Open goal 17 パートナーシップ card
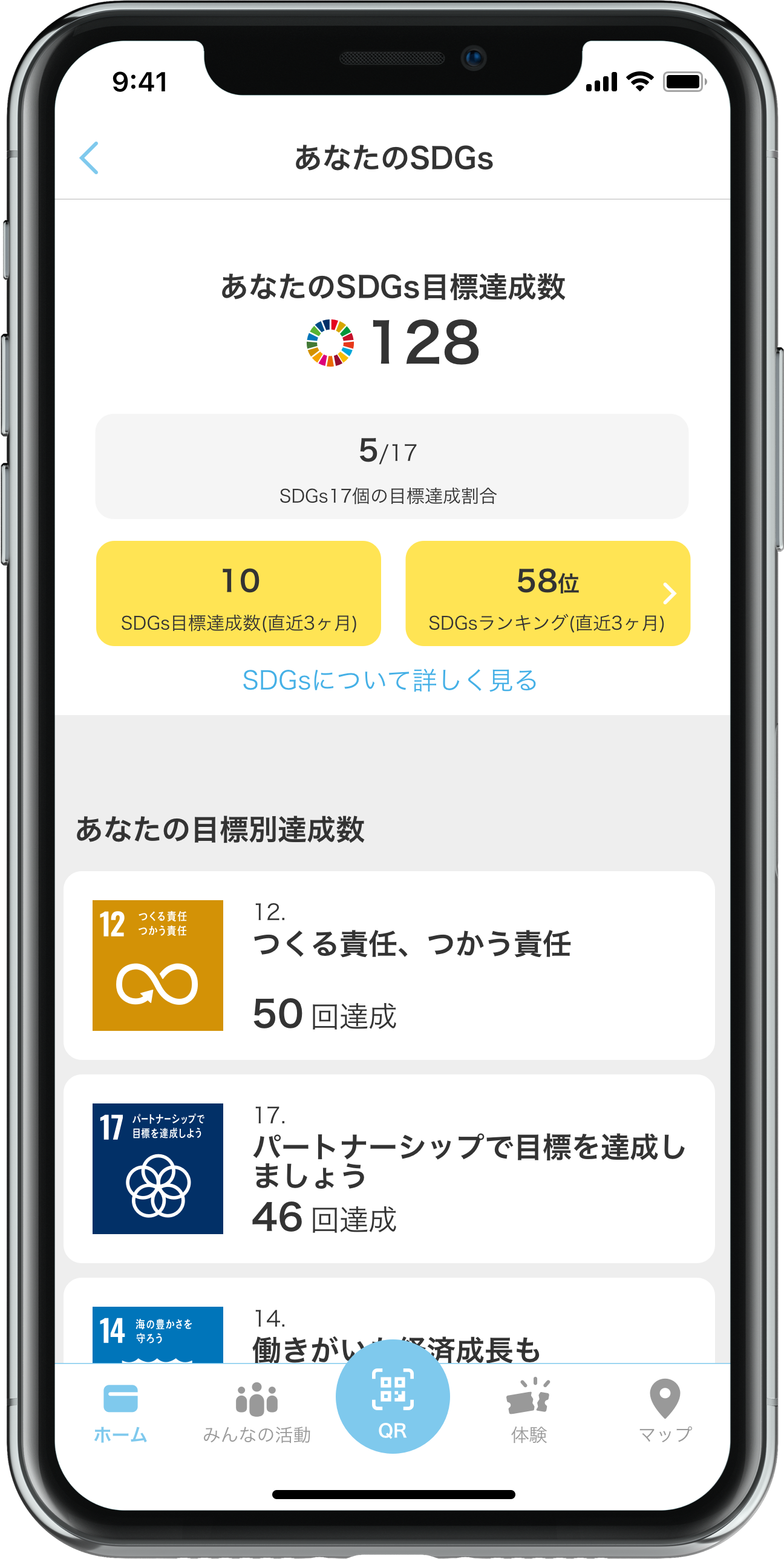Screen dimensions: 784x1559 click(x=388, y=1168)
